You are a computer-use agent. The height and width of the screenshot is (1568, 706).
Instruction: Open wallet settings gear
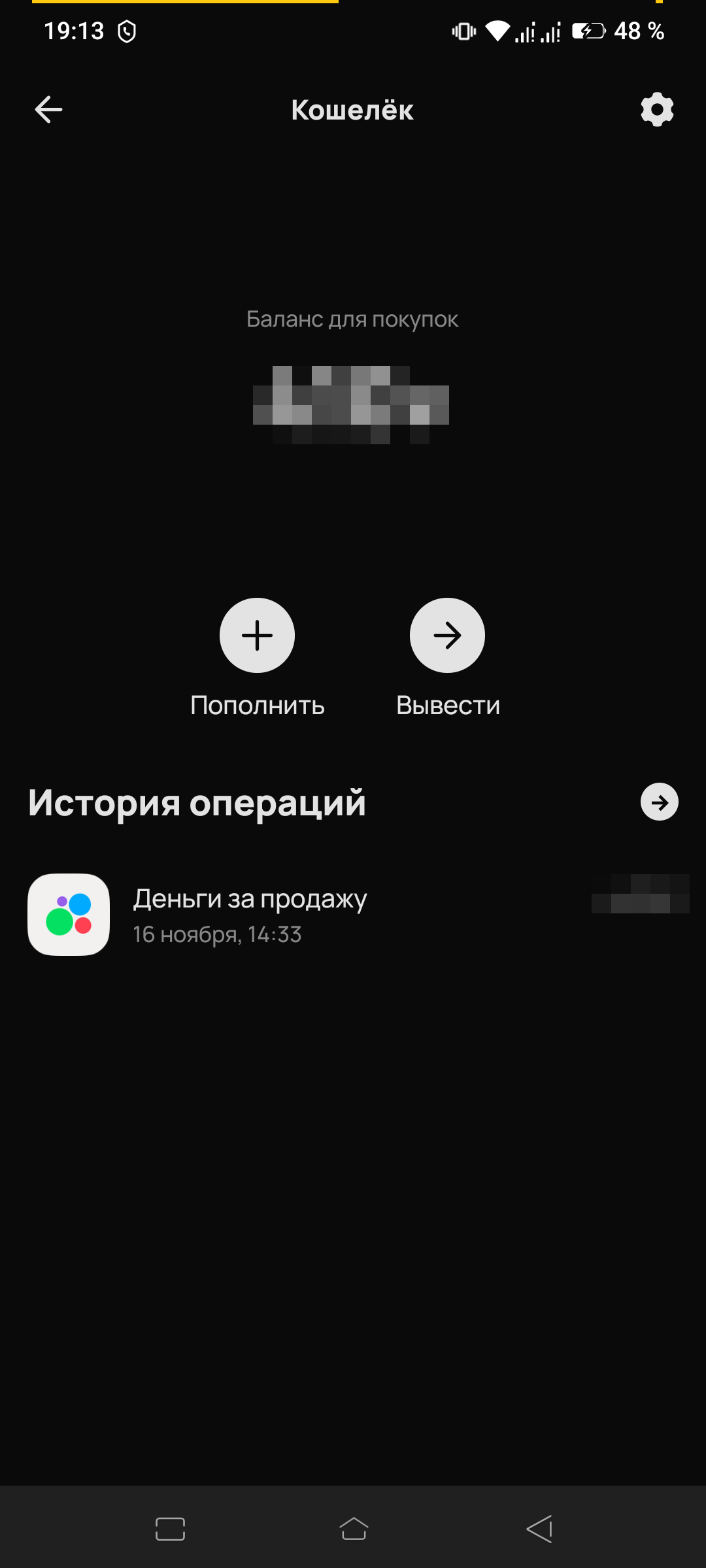tap(657, 110)
